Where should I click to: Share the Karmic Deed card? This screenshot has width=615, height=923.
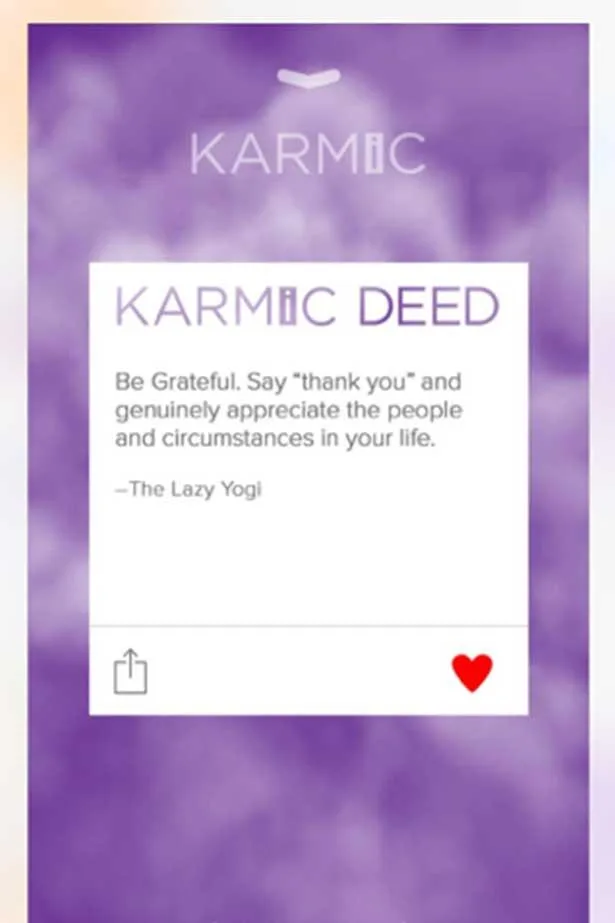tap(130, 671)
